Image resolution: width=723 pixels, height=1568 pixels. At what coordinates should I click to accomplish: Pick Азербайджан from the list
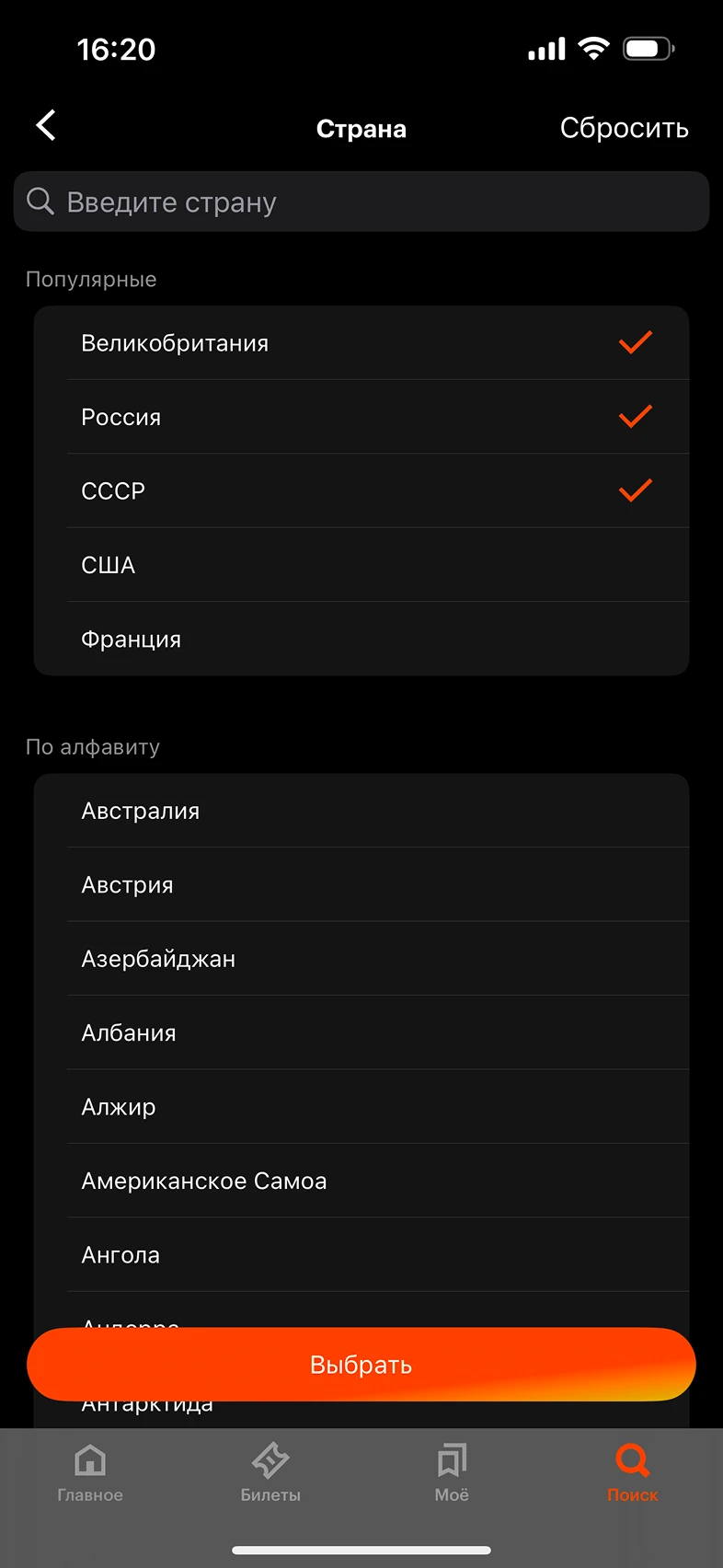pyautogui.click(x=361, y=959)
